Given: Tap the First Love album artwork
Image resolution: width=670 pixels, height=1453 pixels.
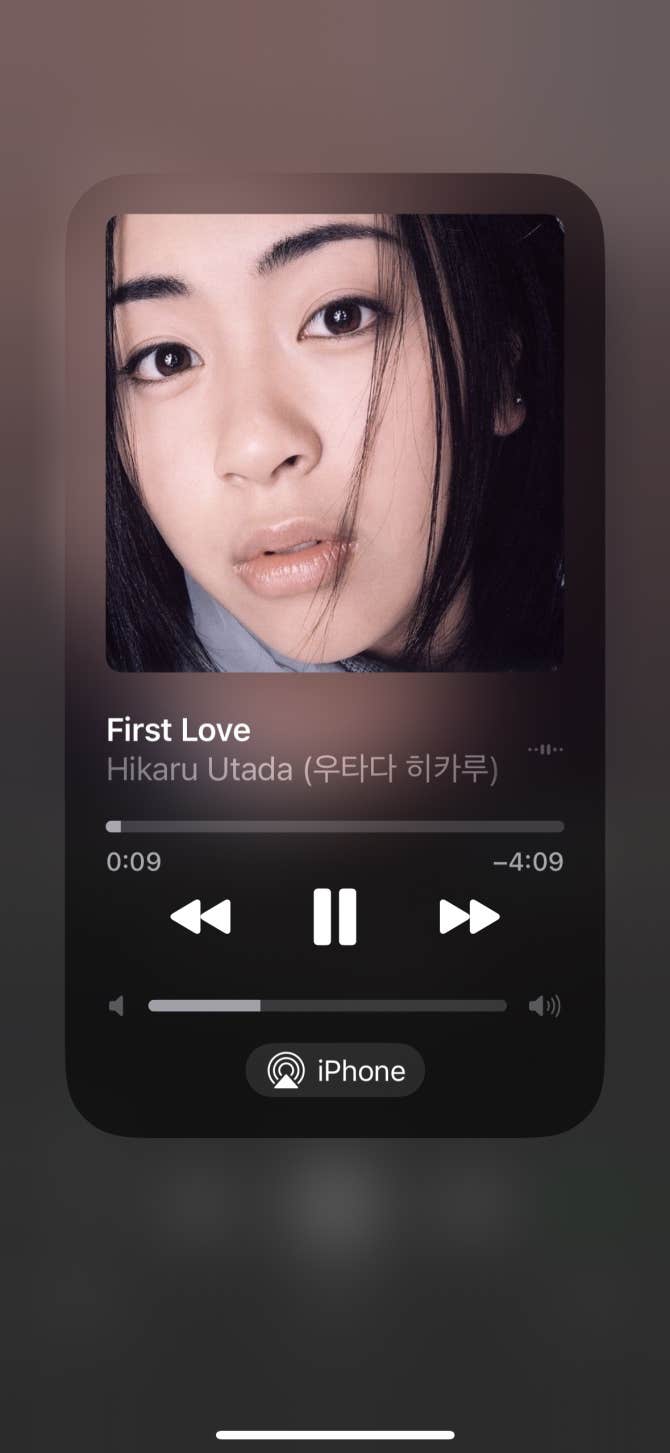Looking at the screenshot, I should [x=335, y=442].
